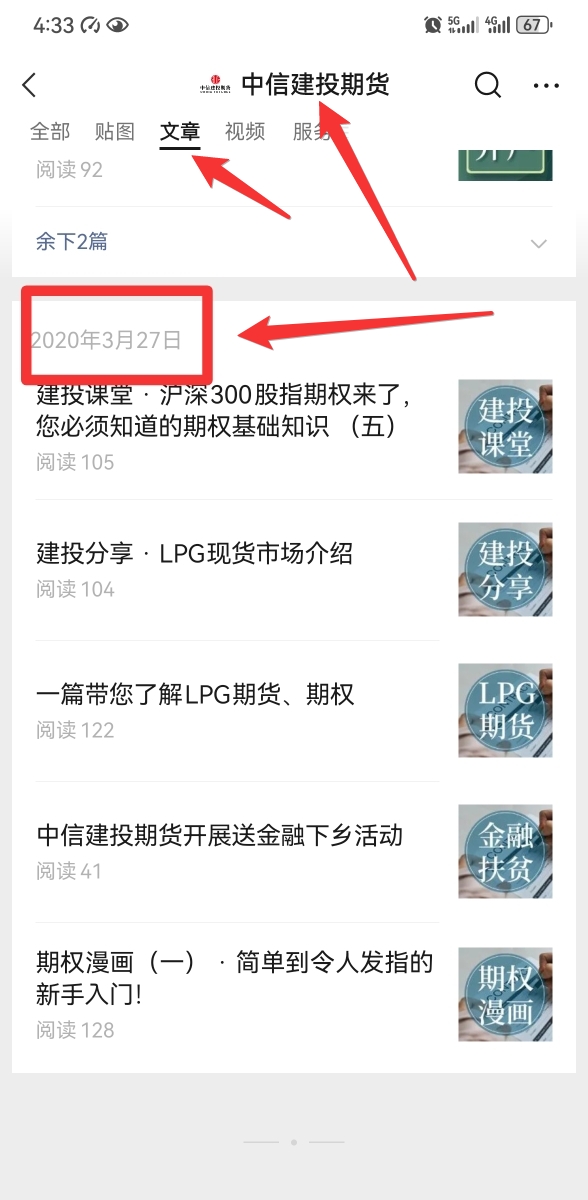Screen dimensions: 588x1200
Task: Switch to the 视频 tab
Action: point(245,131)
